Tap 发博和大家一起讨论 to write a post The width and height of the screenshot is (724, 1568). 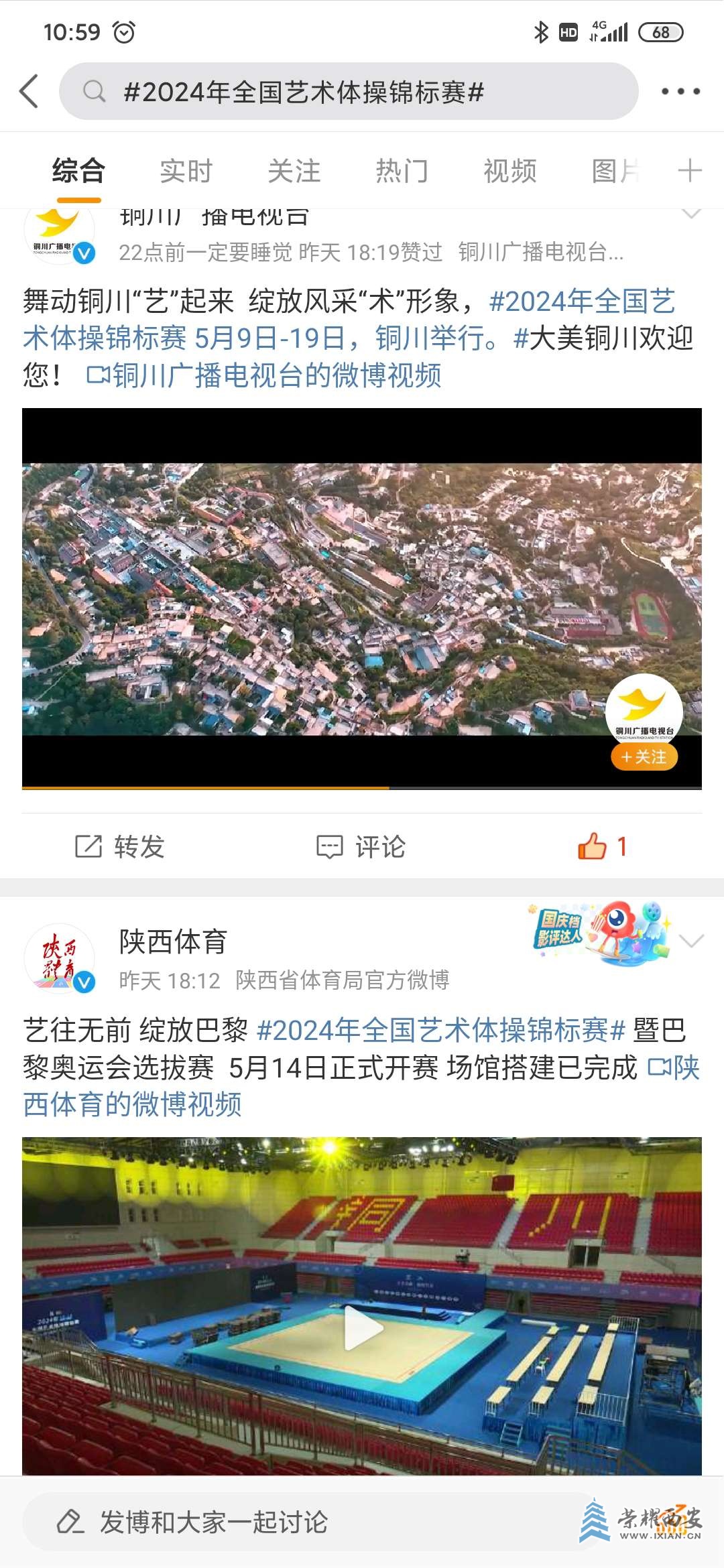pos(215,1522)
